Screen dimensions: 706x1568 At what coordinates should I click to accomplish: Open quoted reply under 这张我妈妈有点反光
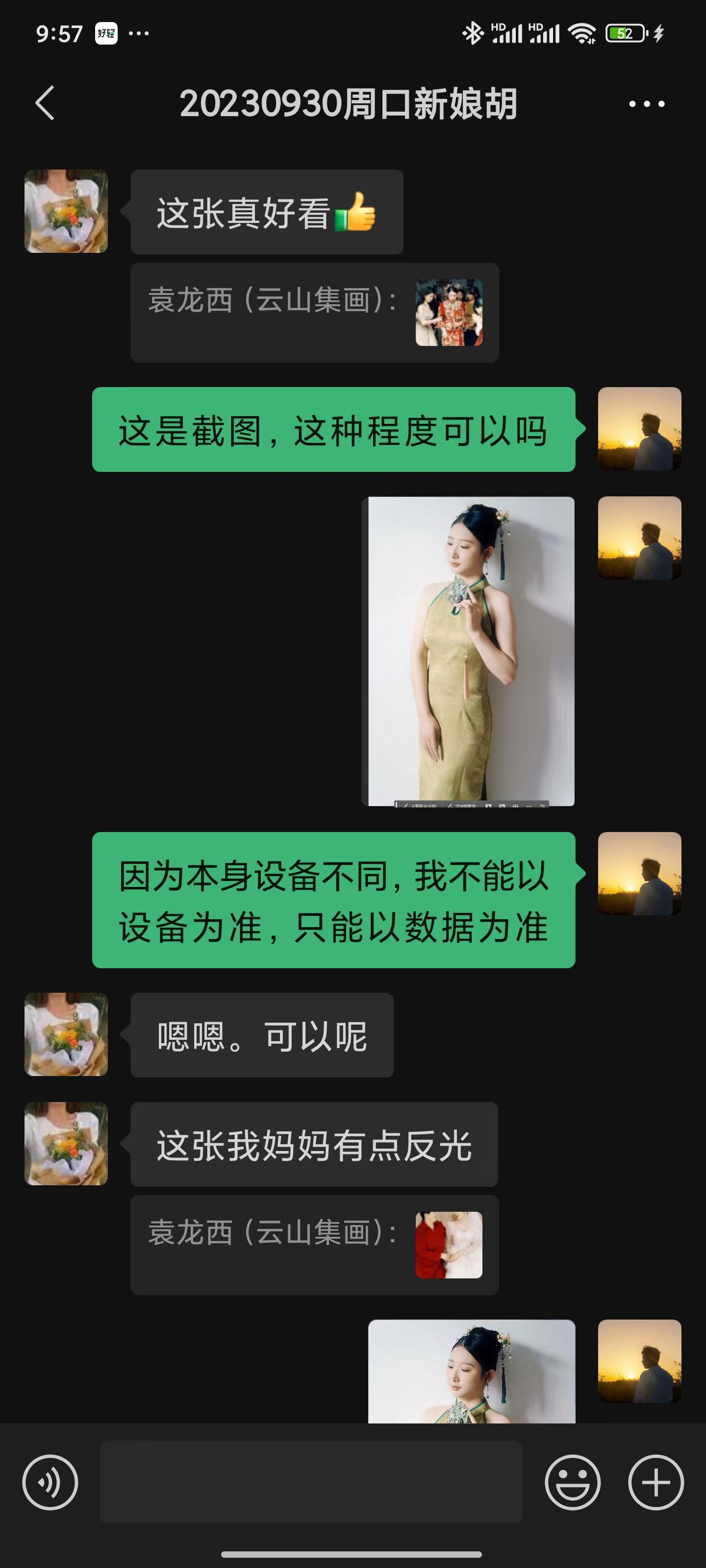(314, 1245)
